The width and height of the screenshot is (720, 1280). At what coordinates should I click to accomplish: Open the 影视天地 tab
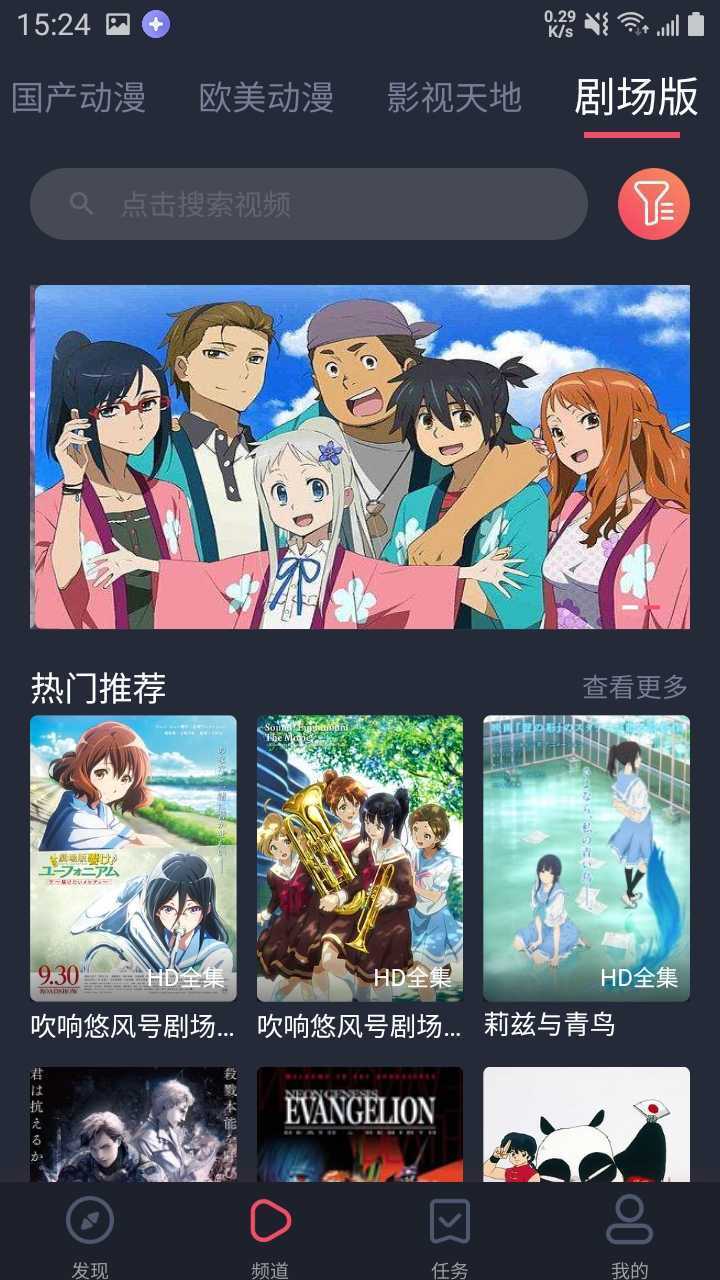[453, 98]
